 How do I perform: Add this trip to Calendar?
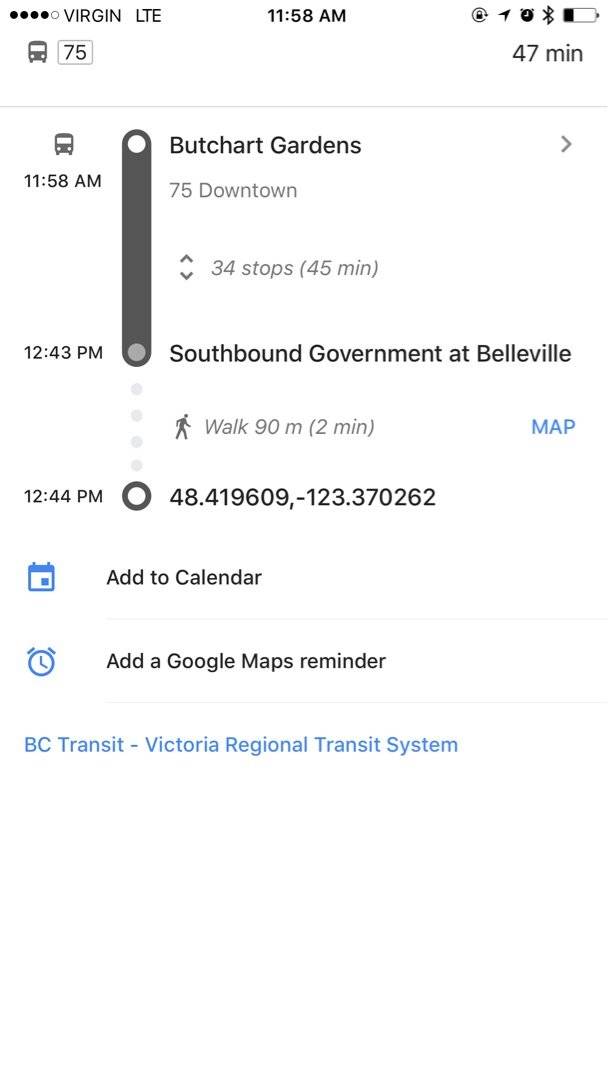point(184,577)
